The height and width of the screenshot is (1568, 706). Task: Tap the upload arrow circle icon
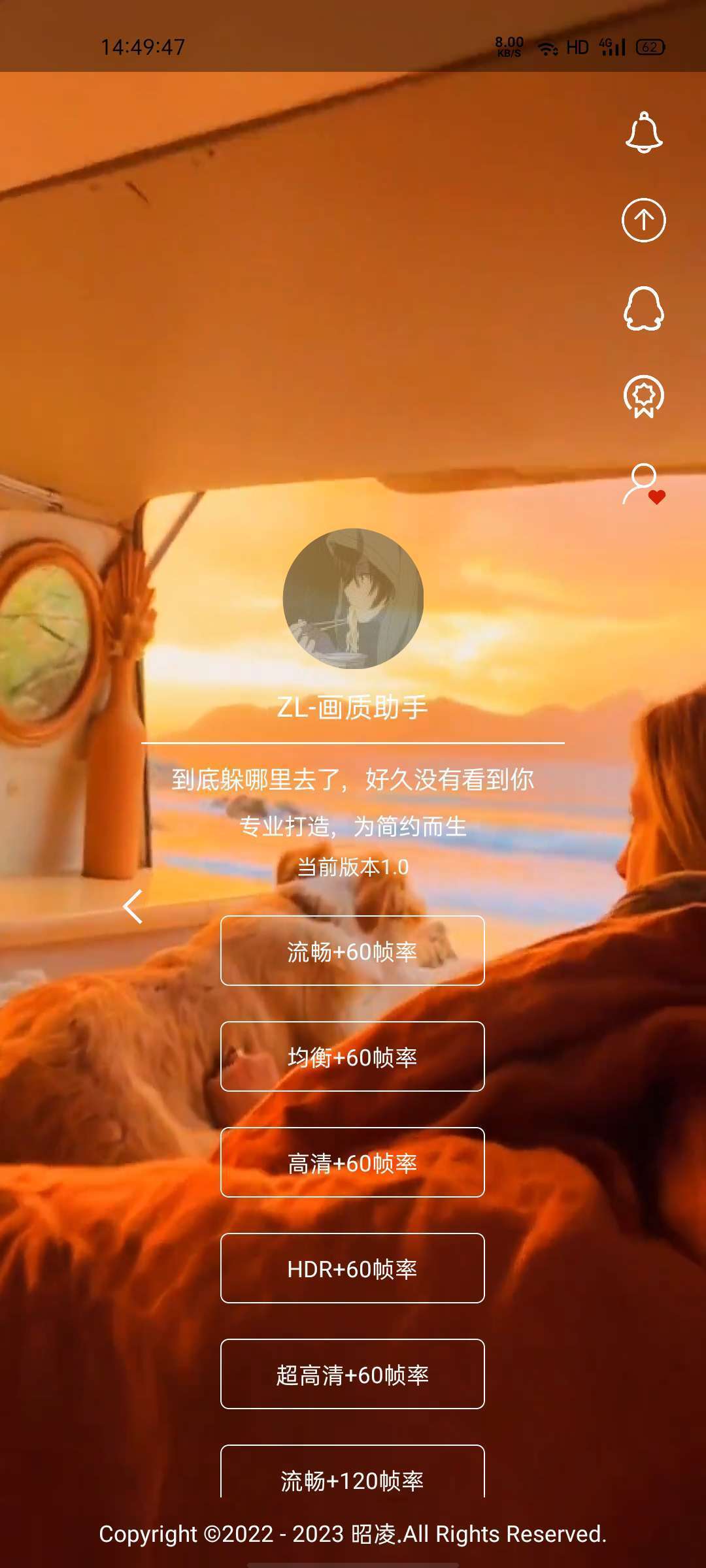click(x=644, y=220)
